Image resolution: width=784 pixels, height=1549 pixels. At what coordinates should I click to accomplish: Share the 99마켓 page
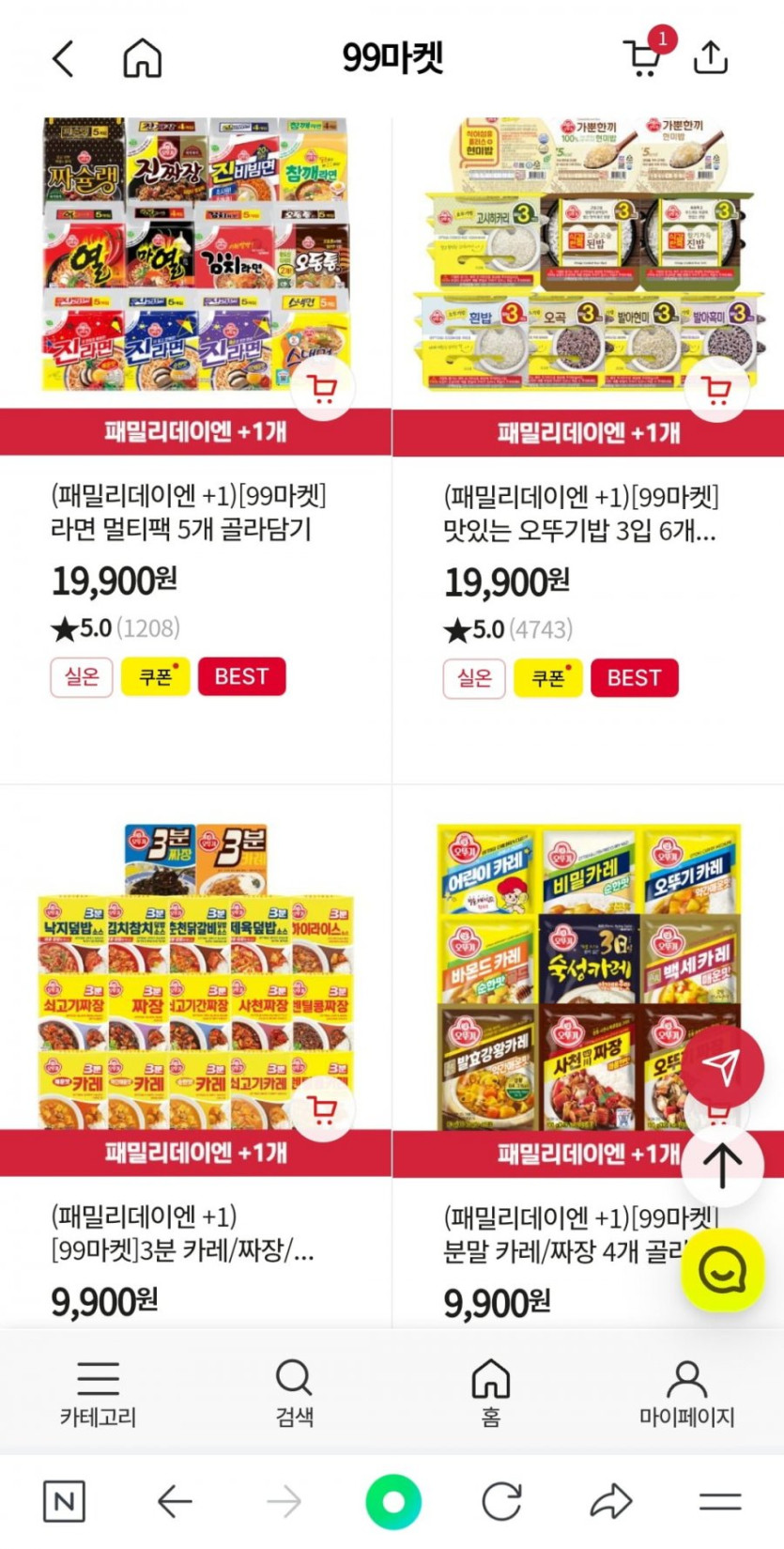tap(711, 58)
